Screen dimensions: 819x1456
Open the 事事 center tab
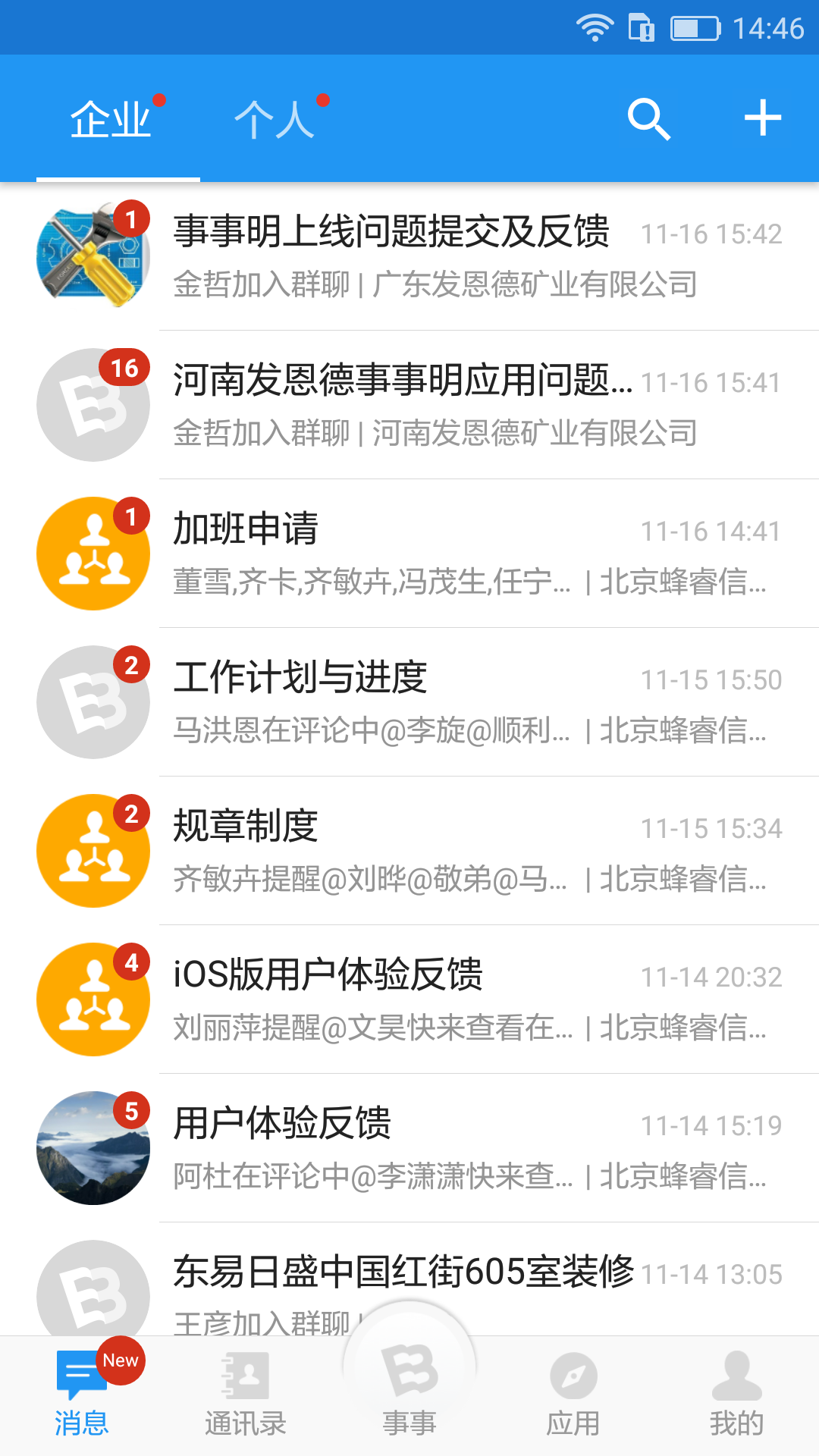click(409, 1388)
